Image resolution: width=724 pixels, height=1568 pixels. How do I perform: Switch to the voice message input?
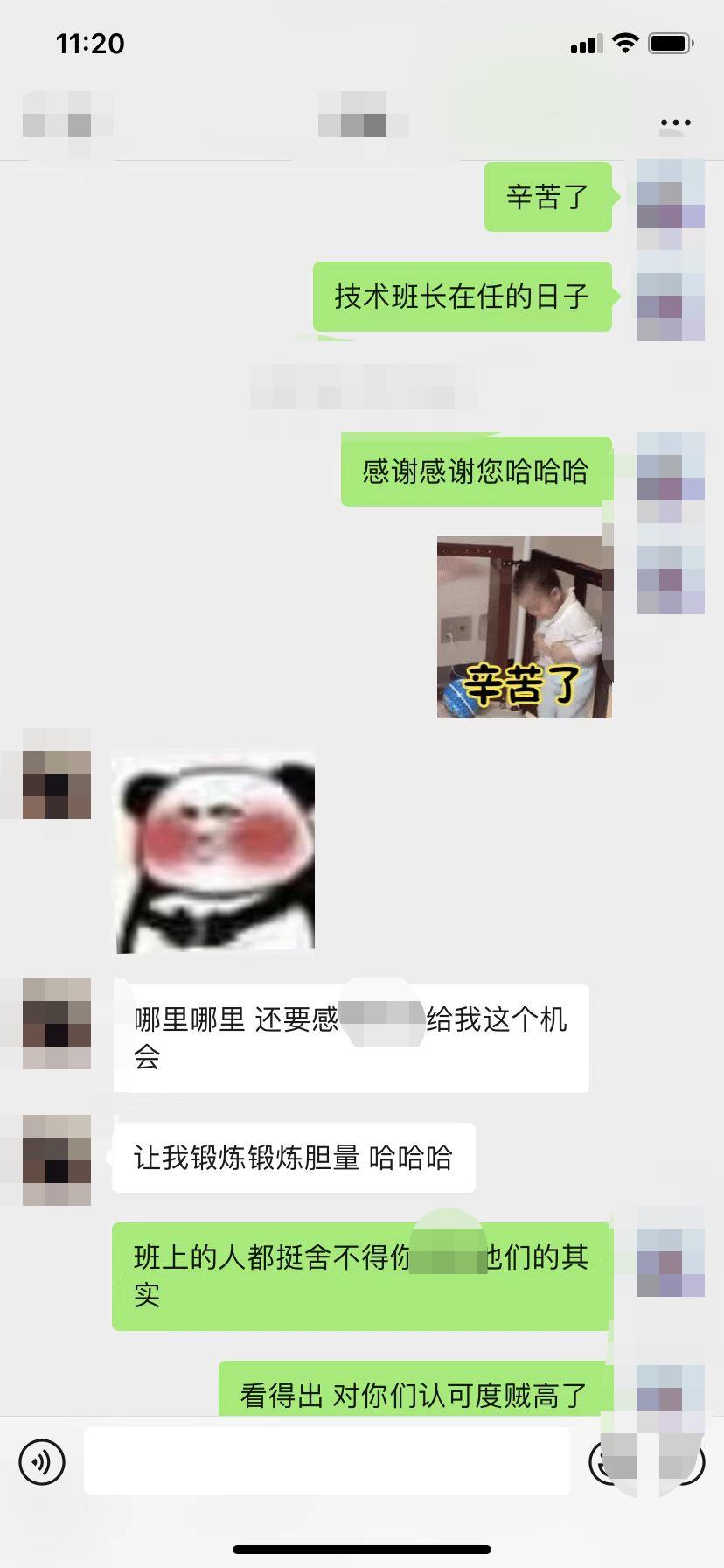point(42,1460)
